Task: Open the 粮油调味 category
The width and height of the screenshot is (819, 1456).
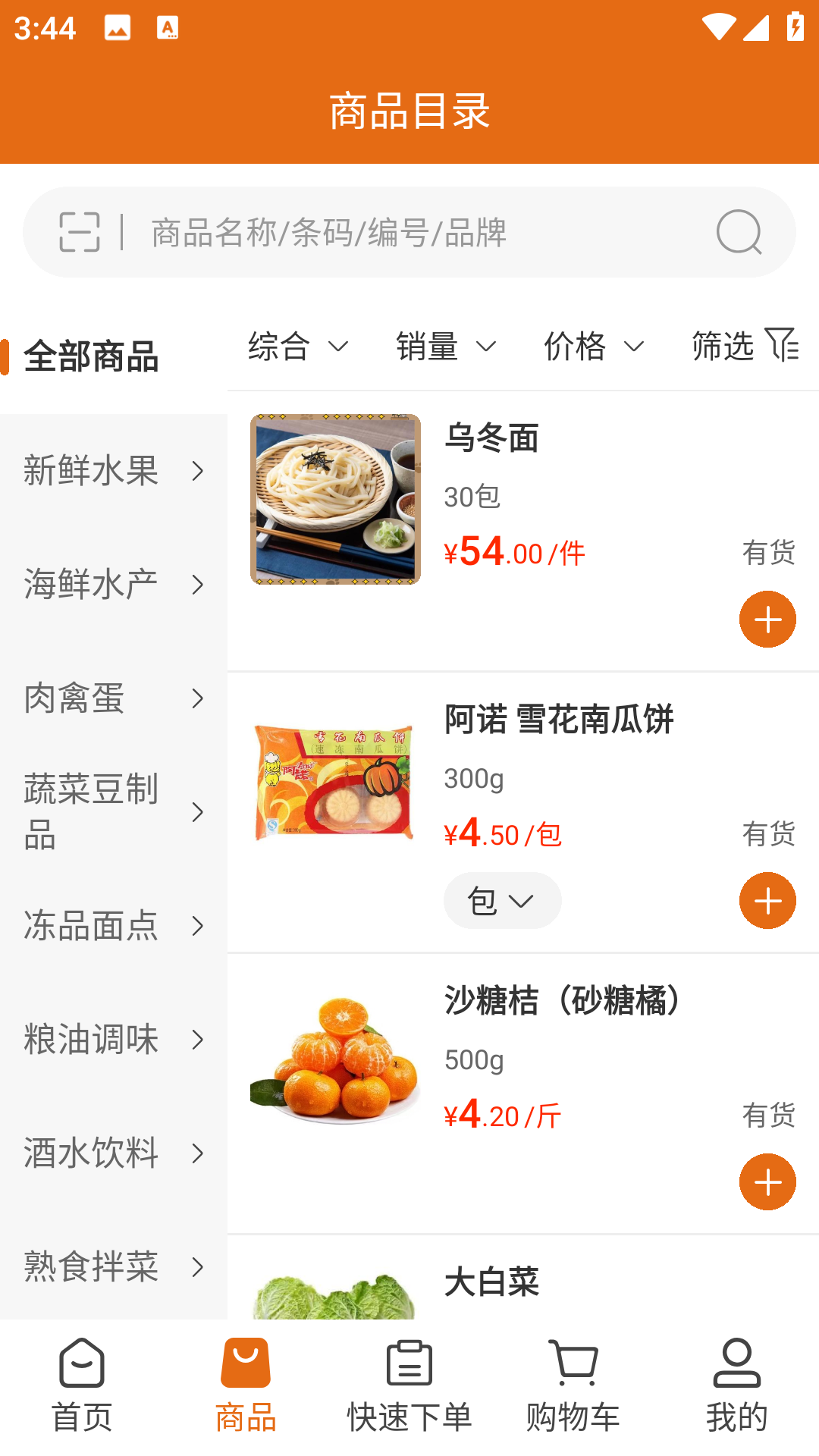Action: [x=114, y=1040]
